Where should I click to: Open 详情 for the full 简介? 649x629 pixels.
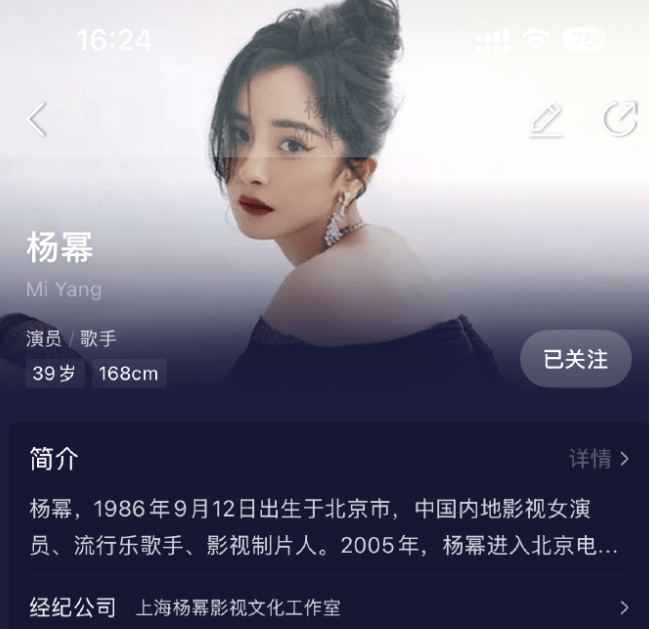[x=599, y=459]
